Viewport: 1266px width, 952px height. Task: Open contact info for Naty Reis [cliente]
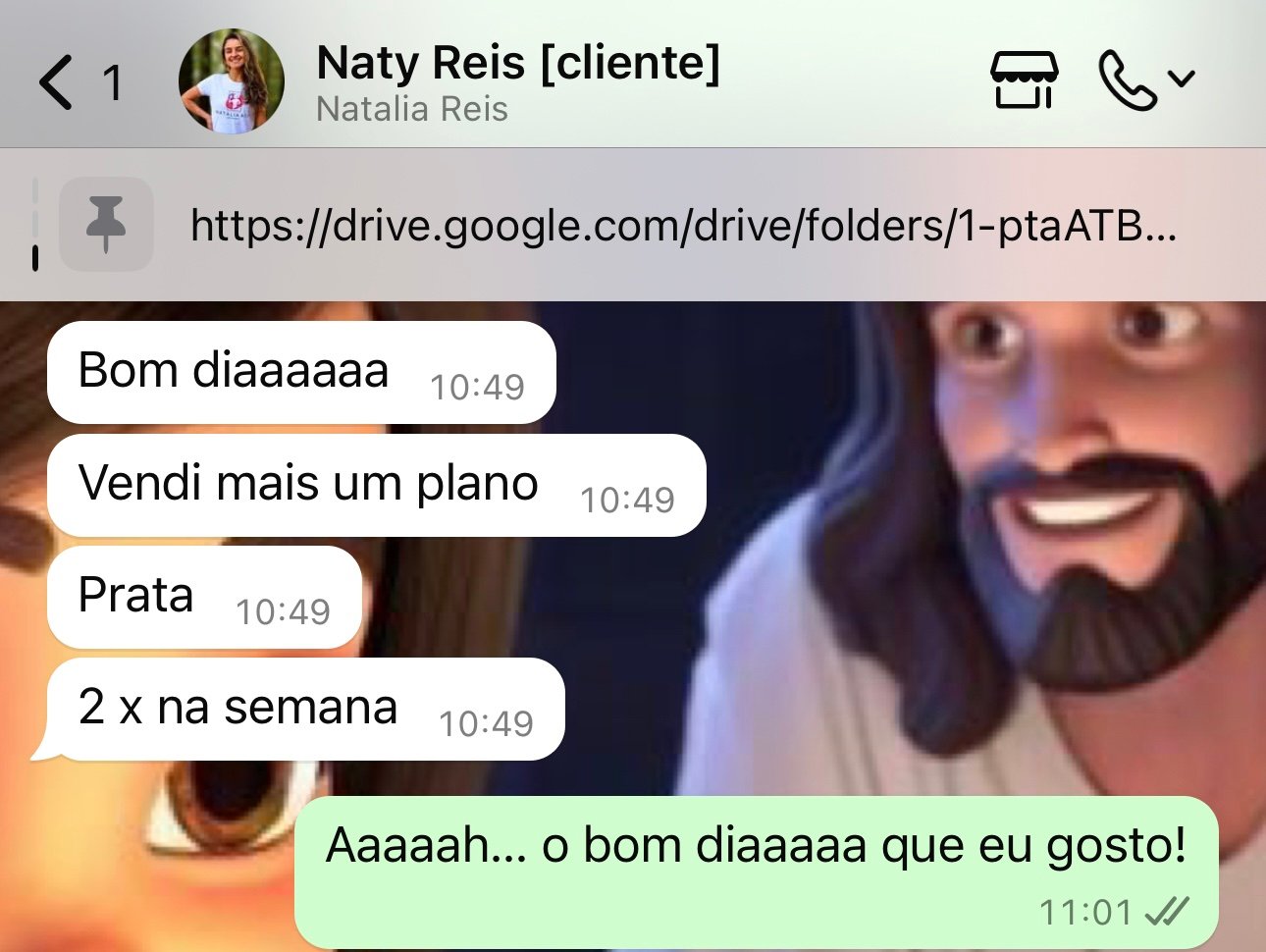pyautogui.click(x=517, y=80)
